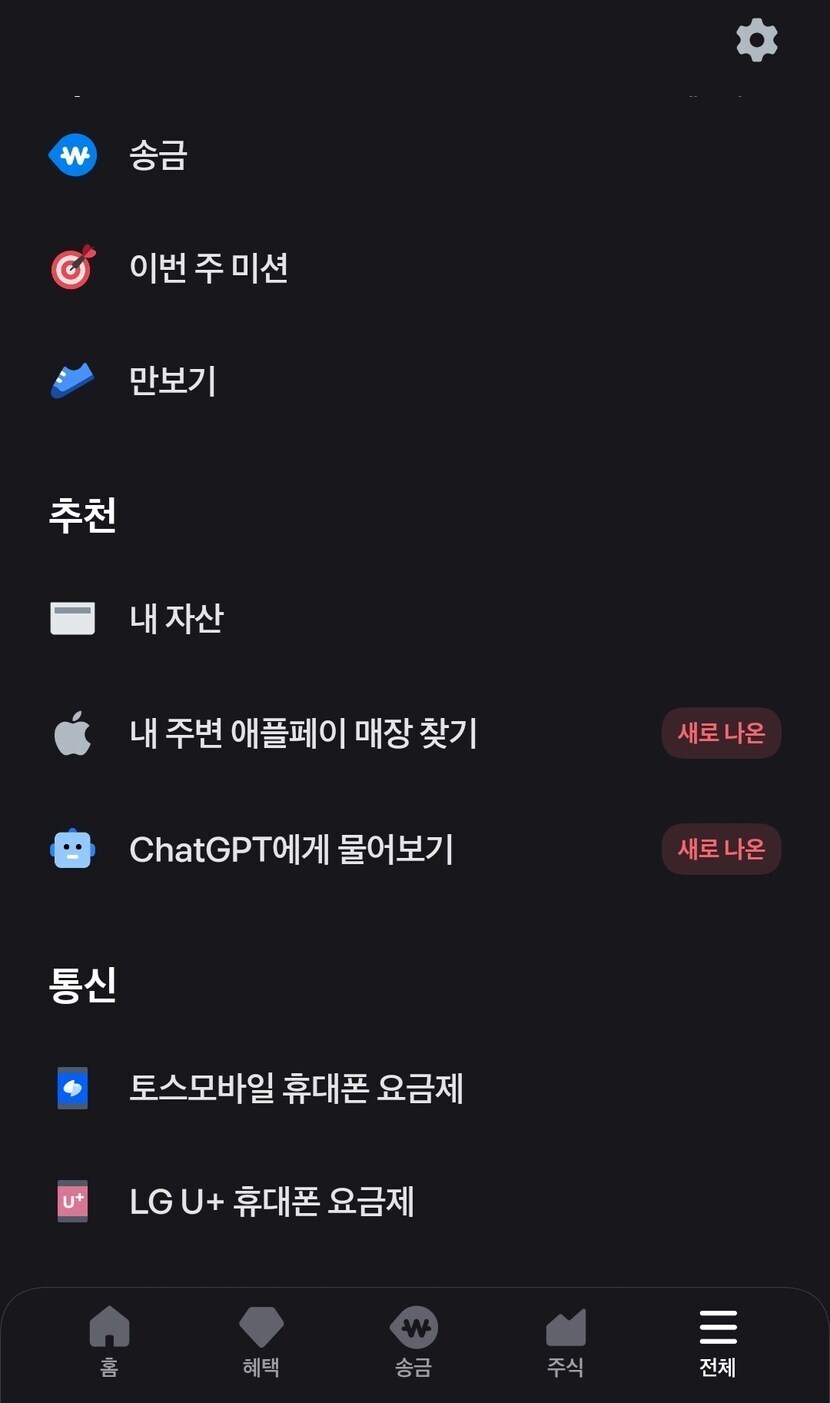This screenshot has height=1403, width=830.
Task: Open ChatGPT에게 물어보기
Action: tap(415, 849)
